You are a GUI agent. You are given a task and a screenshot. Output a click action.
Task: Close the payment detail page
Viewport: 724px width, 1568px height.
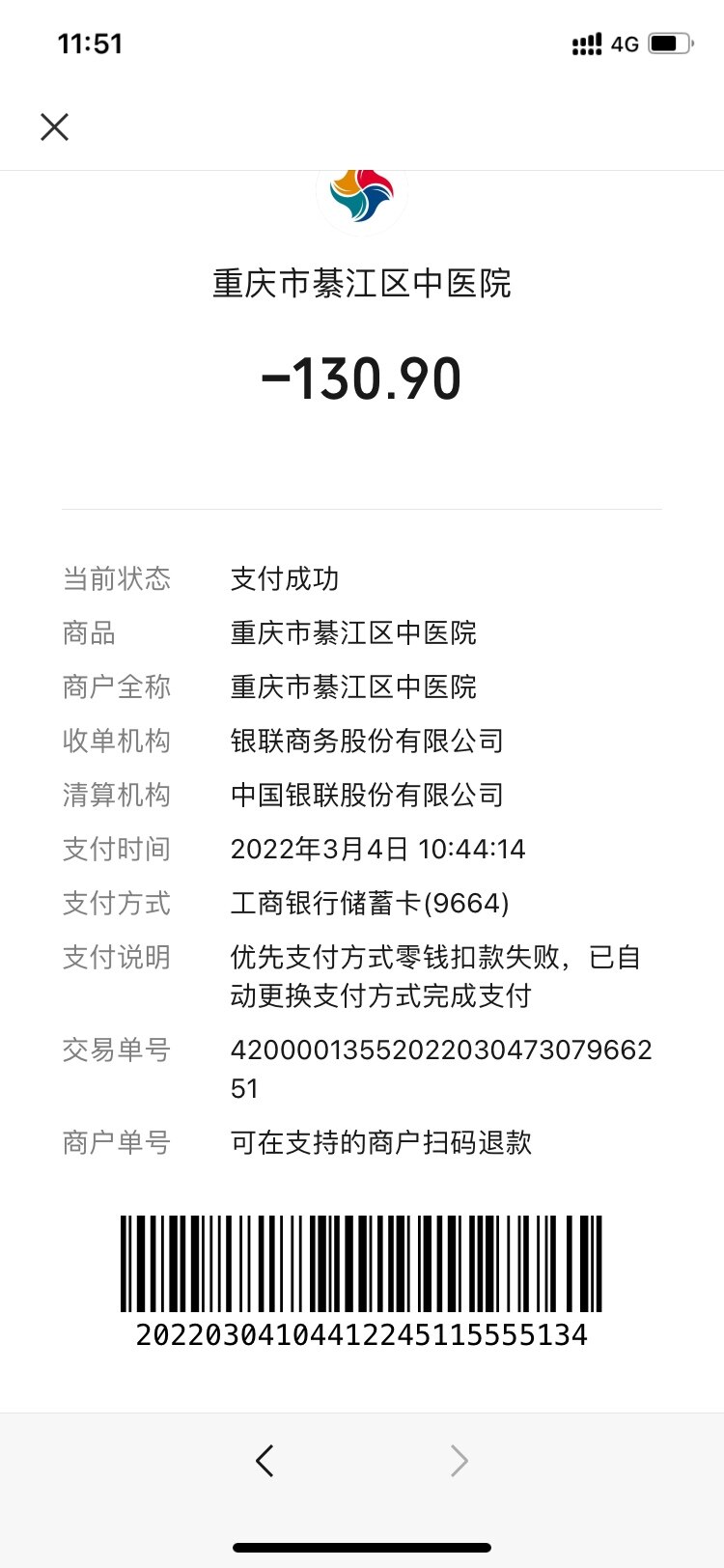tap(55, 126)
